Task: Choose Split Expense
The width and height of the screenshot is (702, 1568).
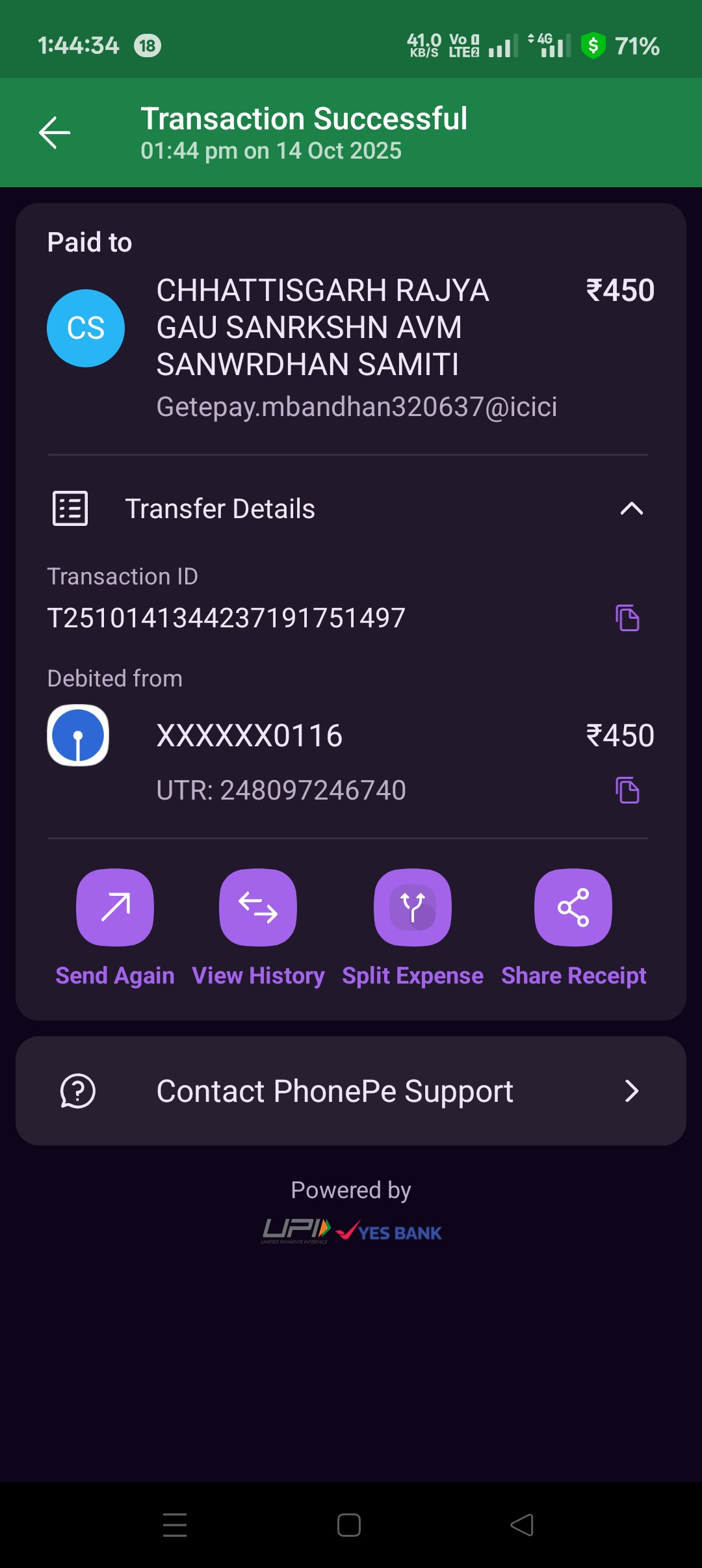Action: (x=412, y=908)
